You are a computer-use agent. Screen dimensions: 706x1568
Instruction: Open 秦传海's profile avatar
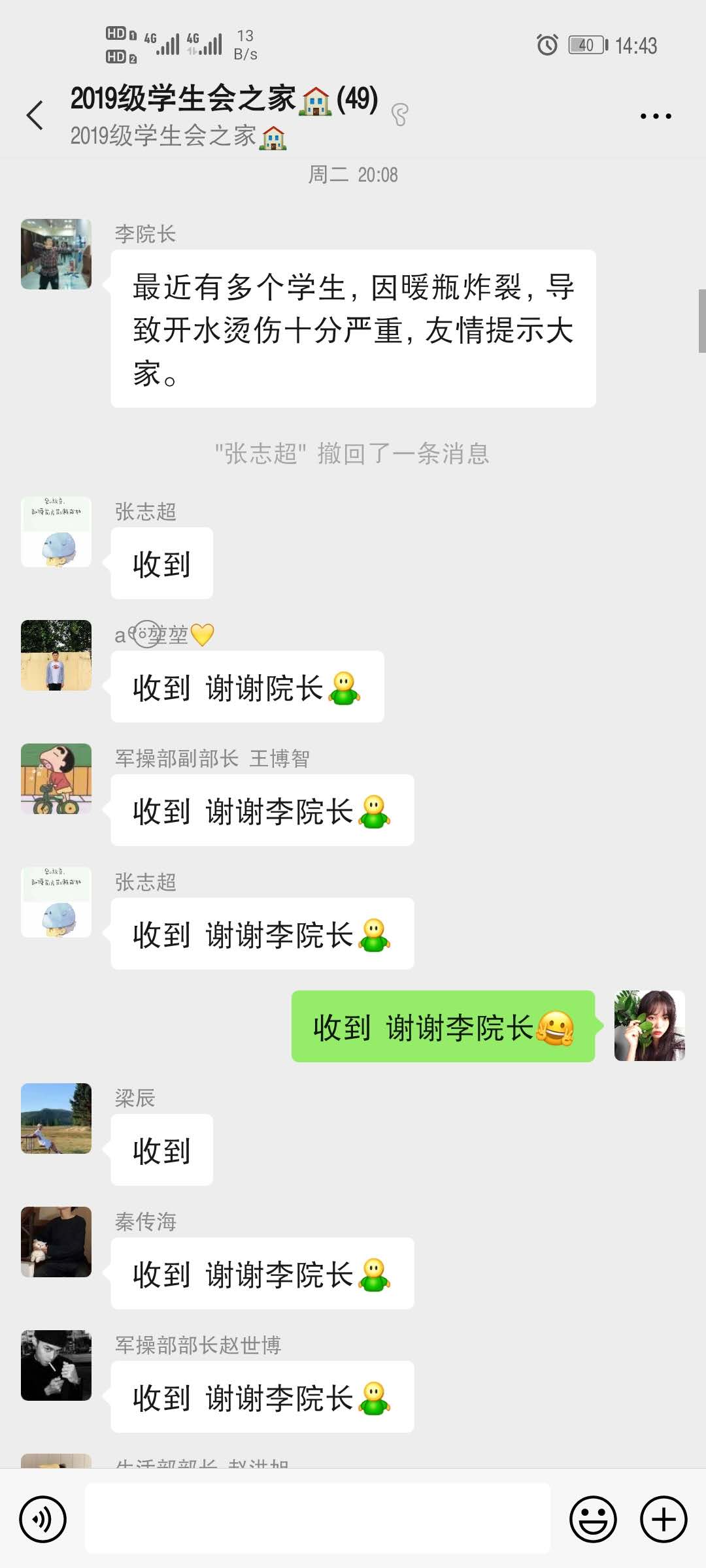coord(56,1242)
